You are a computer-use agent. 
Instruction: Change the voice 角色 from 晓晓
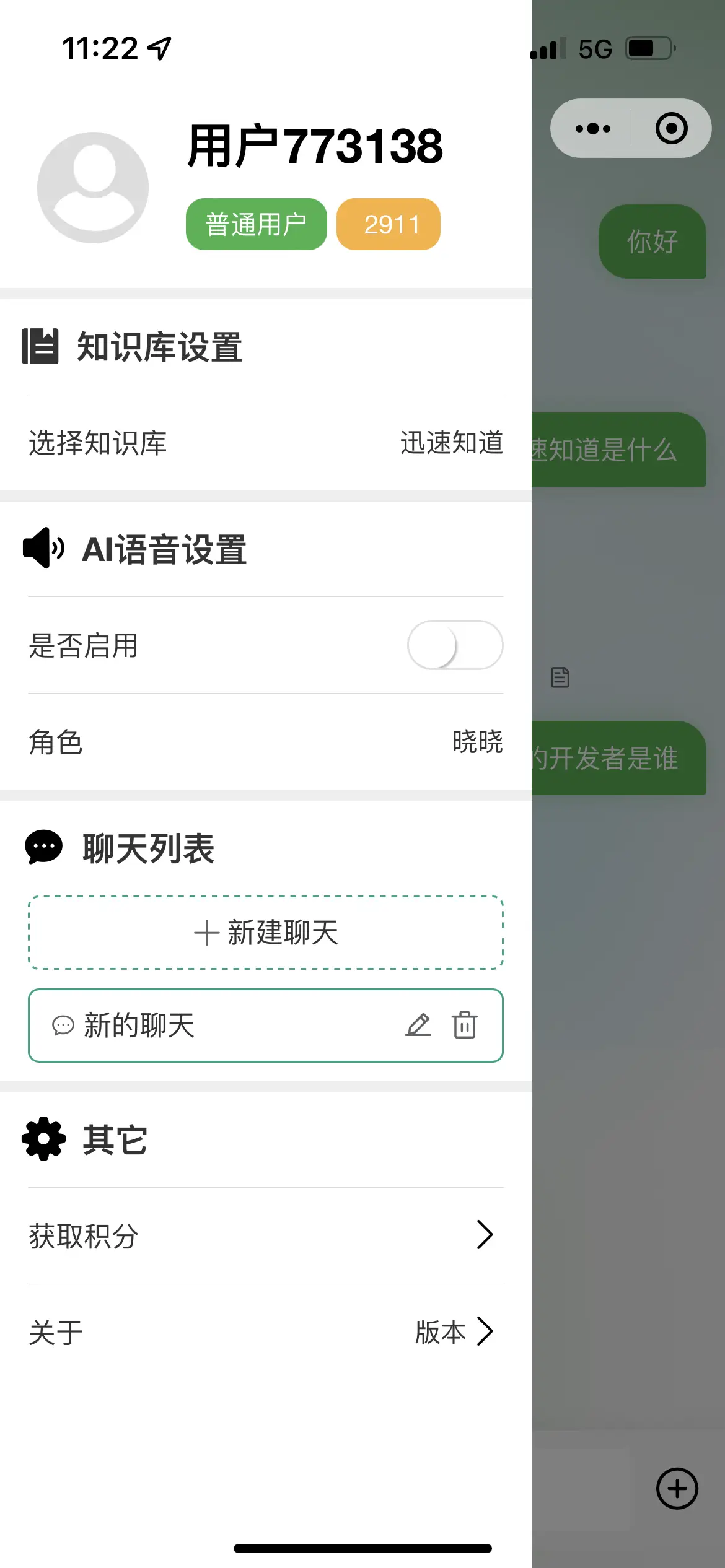(265, 742)
